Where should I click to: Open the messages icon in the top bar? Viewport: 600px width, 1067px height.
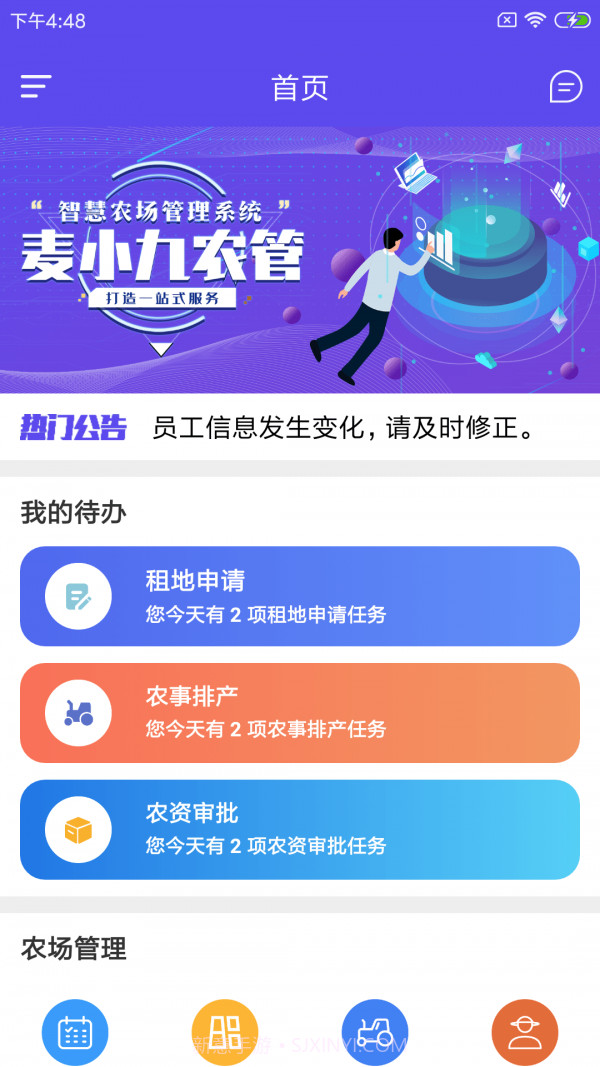(566, 87)
